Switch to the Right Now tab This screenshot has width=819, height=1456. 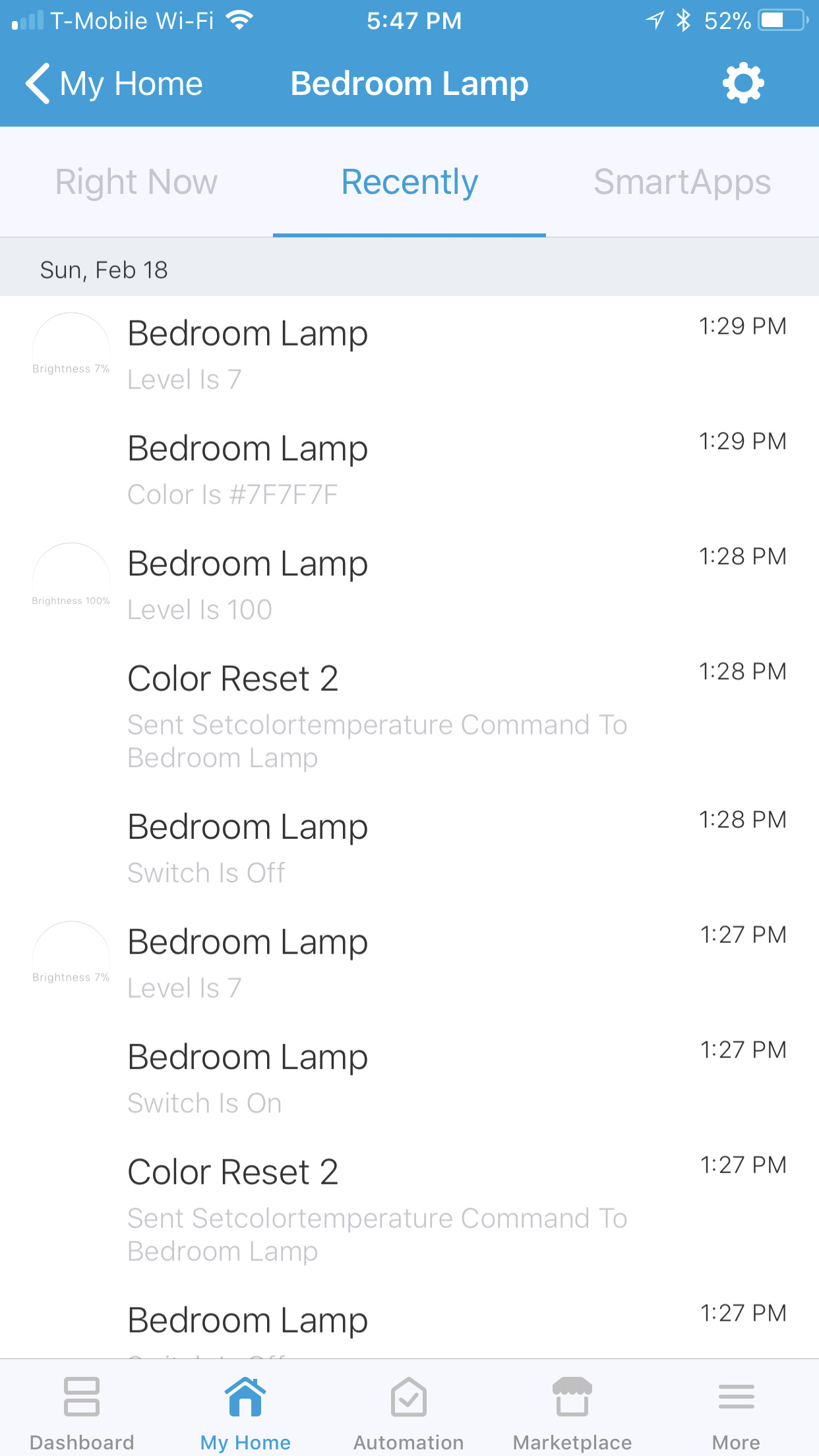point(136,182)
